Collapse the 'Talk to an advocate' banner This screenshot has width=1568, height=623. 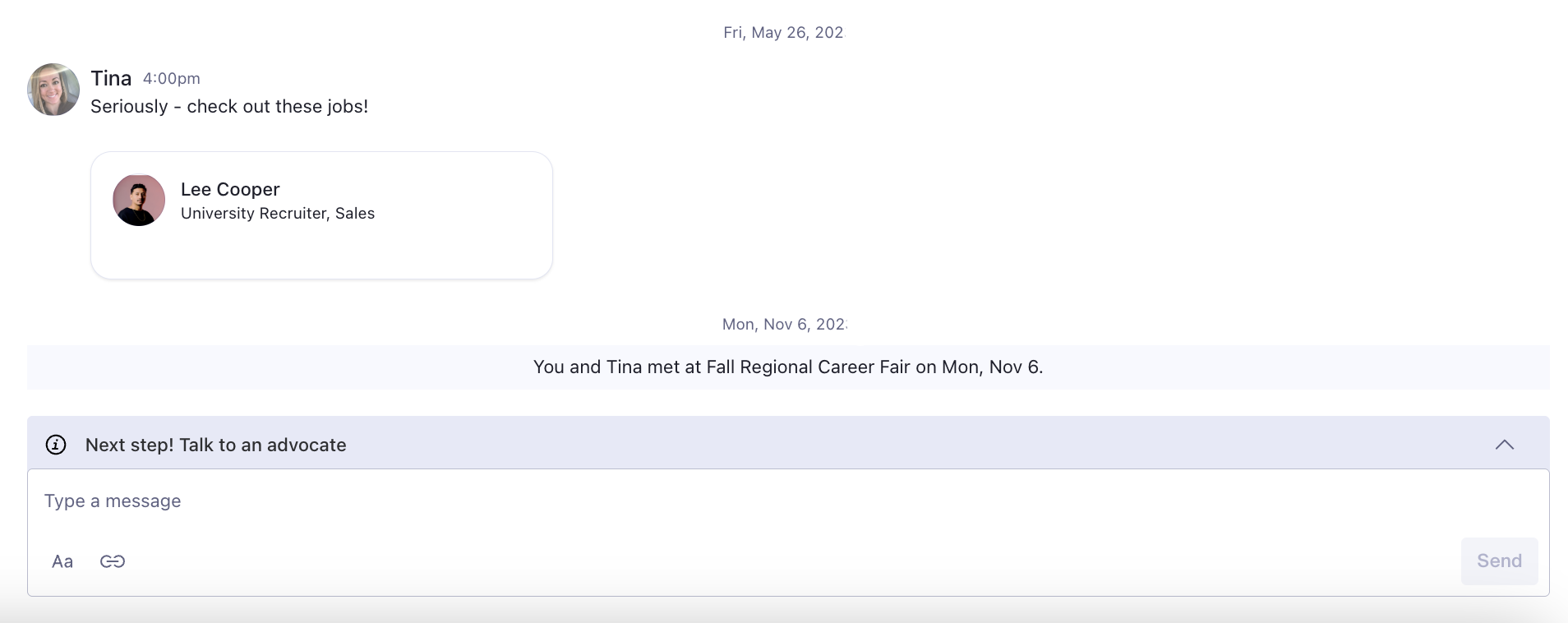click(1504, 445)
